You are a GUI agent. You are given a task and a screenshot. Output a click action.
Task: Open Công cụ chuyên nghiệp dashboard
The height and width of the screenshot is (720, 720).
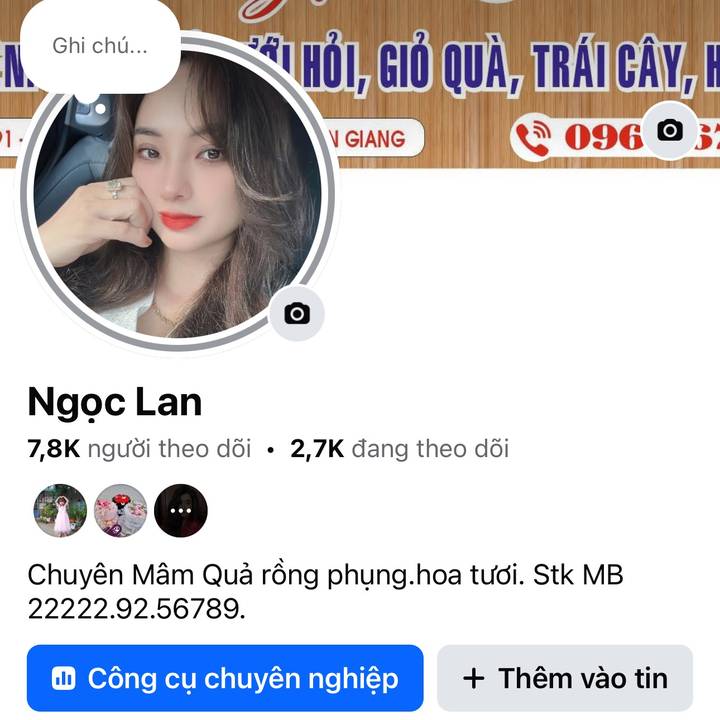(x=225, y=678)
